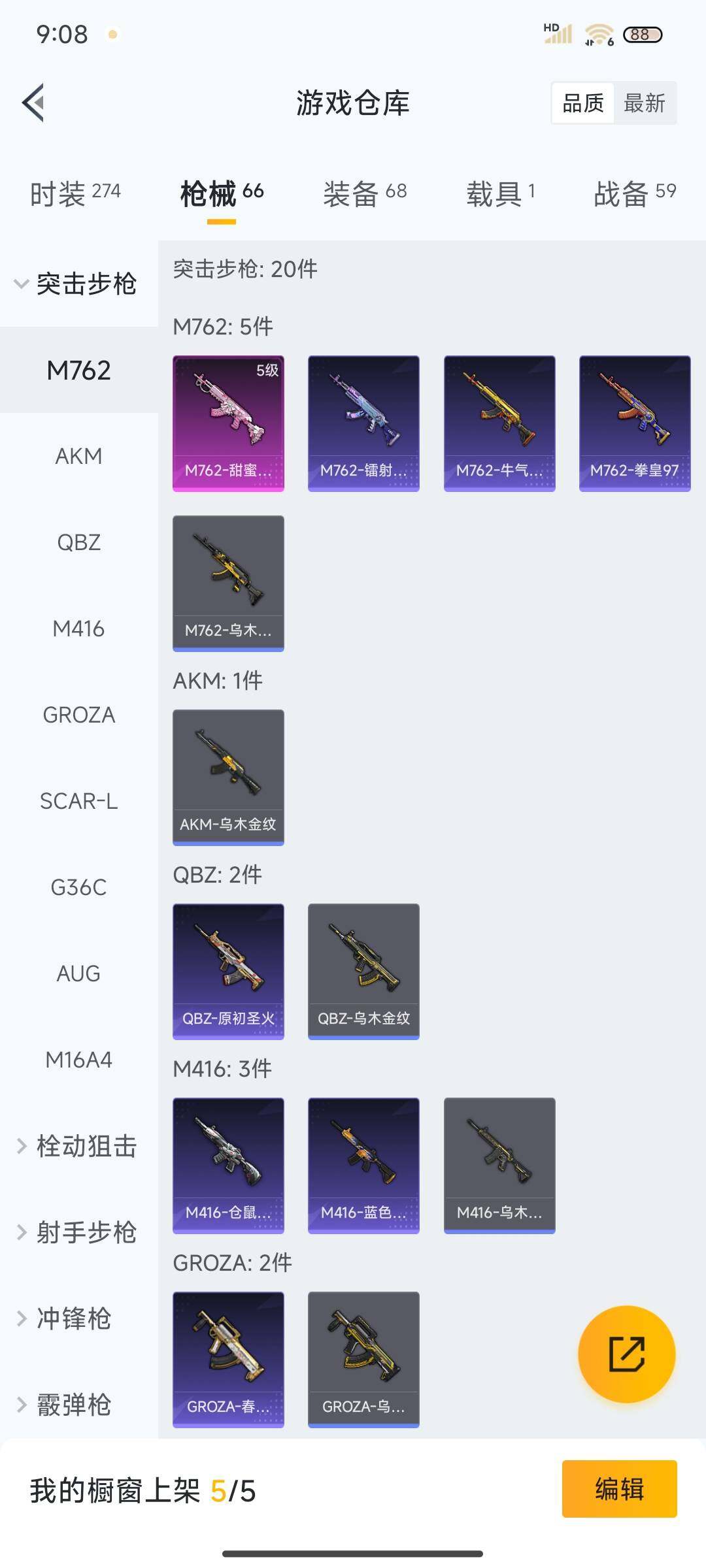Select AKM in the sidebar
This screenshot has width=706, height=1568.
(x=78, y=456)
